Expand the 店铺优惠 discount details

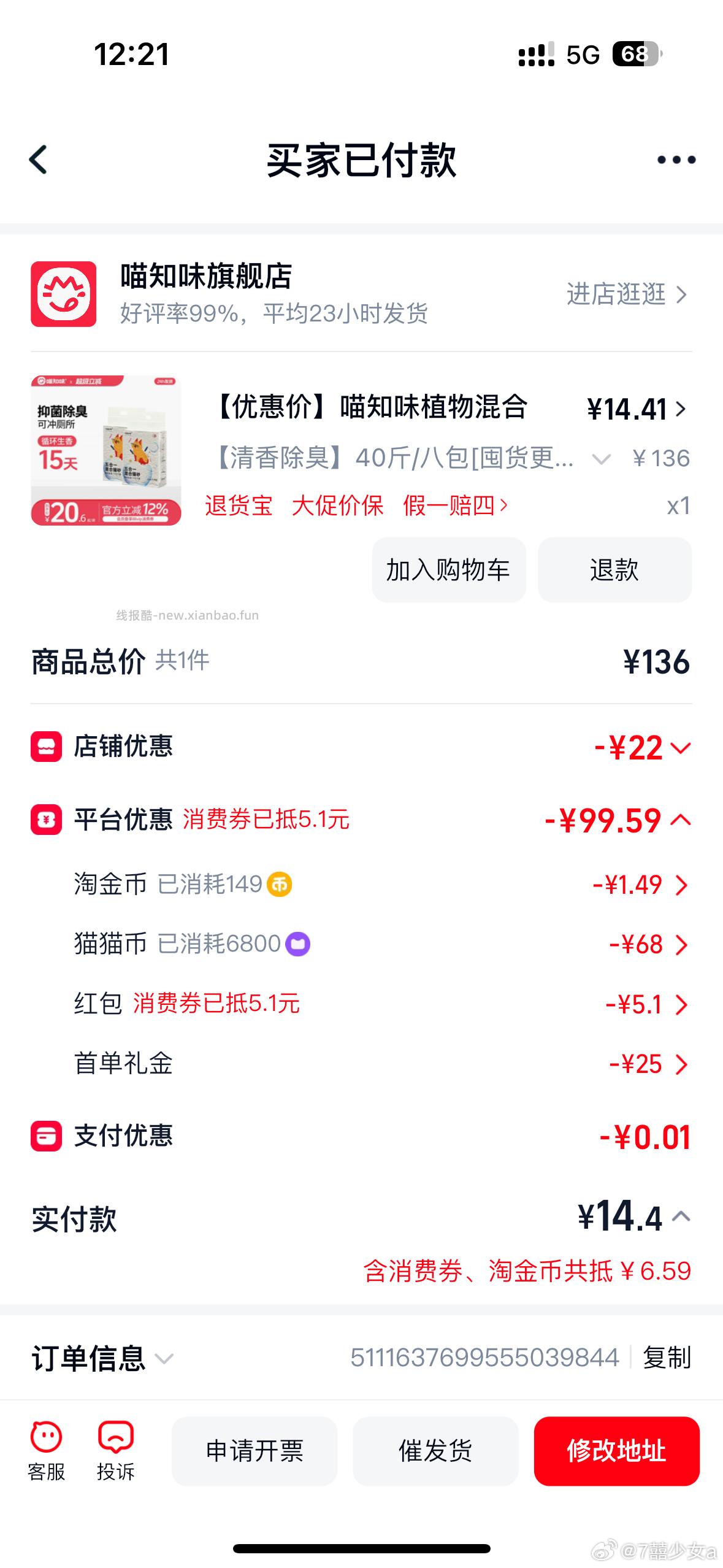[681, 748]
